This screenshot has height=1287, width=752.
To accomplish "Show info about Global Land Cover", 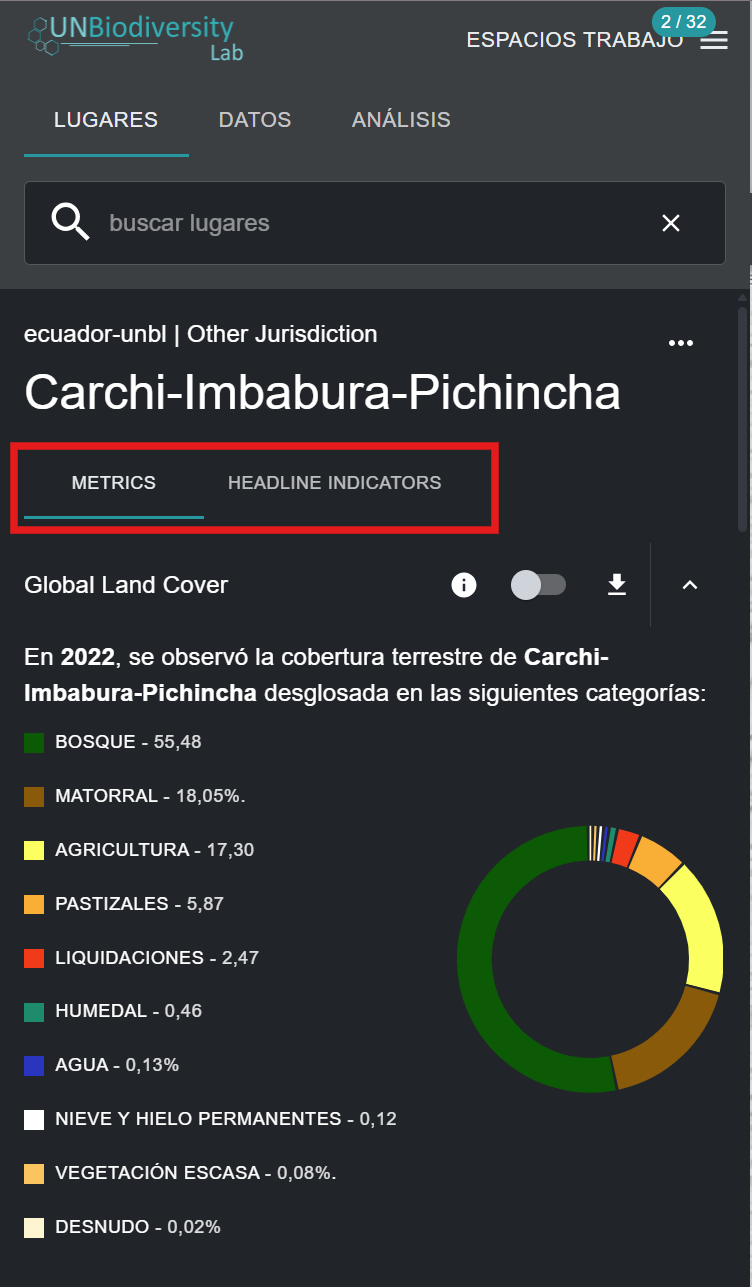I will click(464, 585).
